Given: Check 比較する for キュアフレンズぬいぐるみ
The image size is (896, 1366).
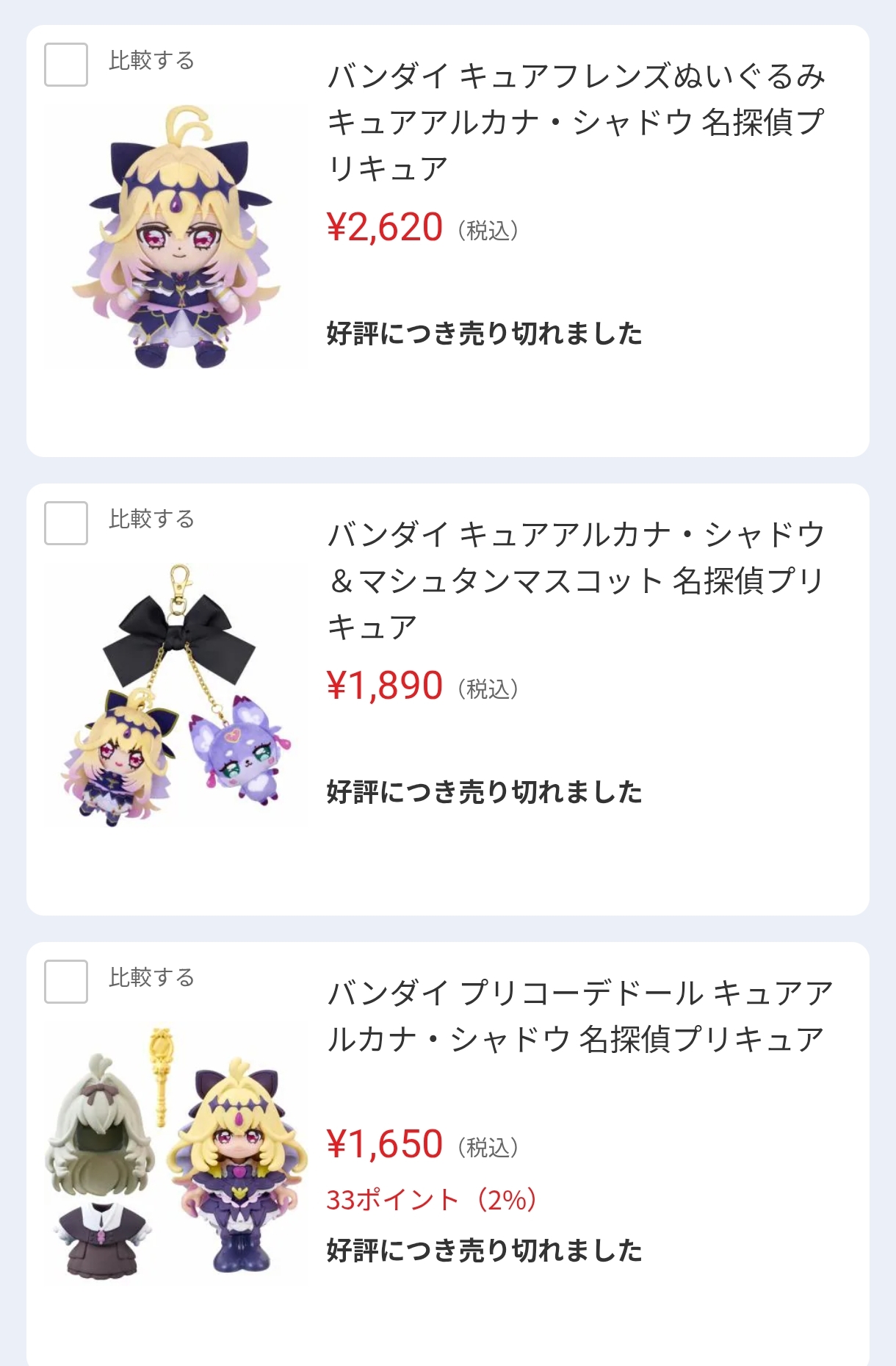Looking at the screenshot, I should click(x=66, y=65).
